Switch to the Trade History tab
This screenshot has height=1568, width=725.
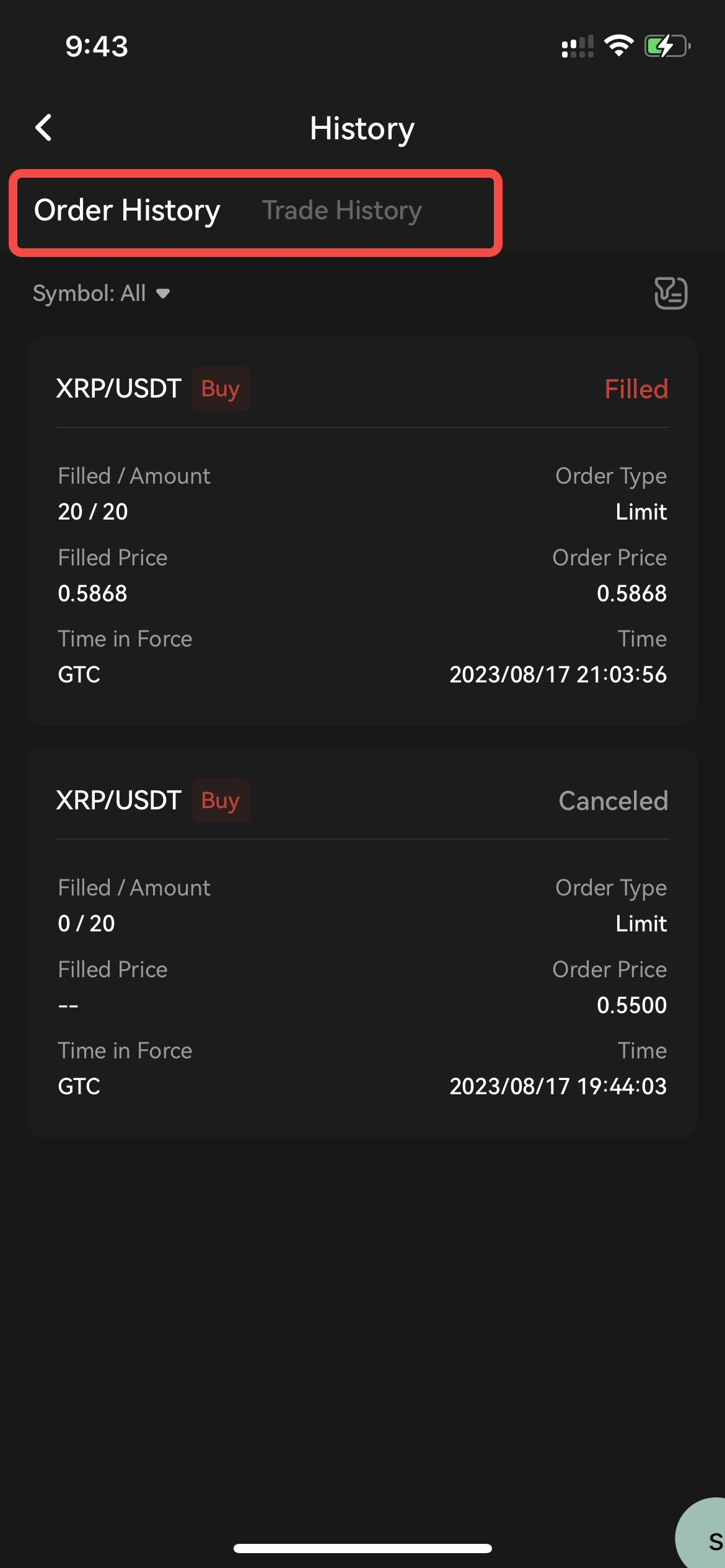[342, 211]
